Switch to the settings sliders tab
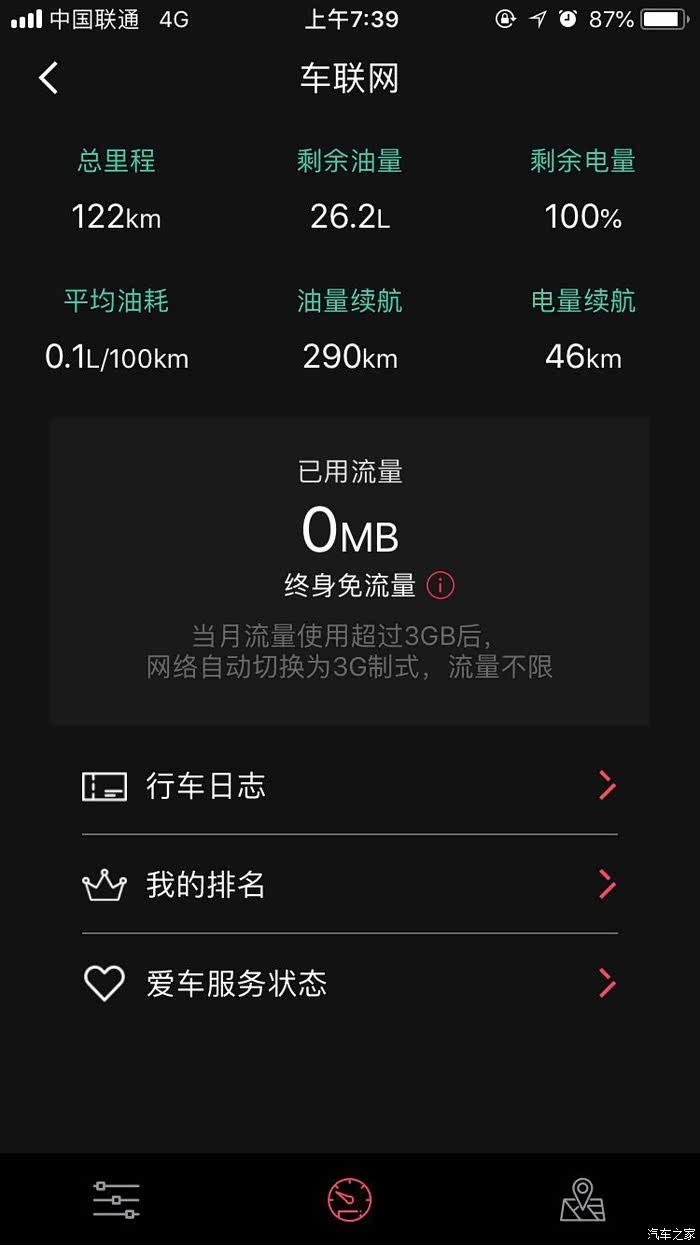700x1245 pixels. click(116, 1199)
